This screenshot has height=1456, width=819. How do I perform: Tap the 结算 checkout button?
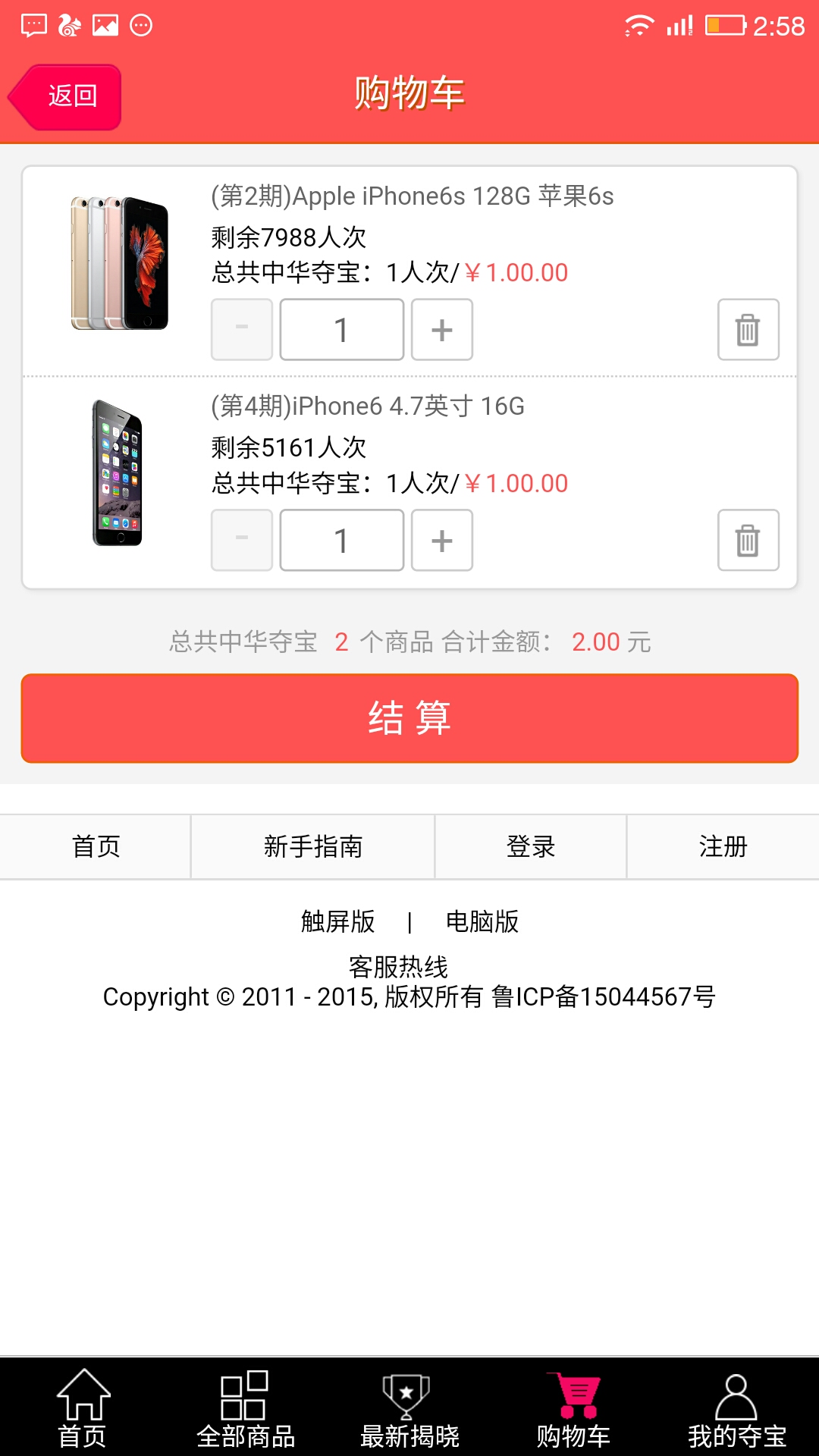pos(409,717)
